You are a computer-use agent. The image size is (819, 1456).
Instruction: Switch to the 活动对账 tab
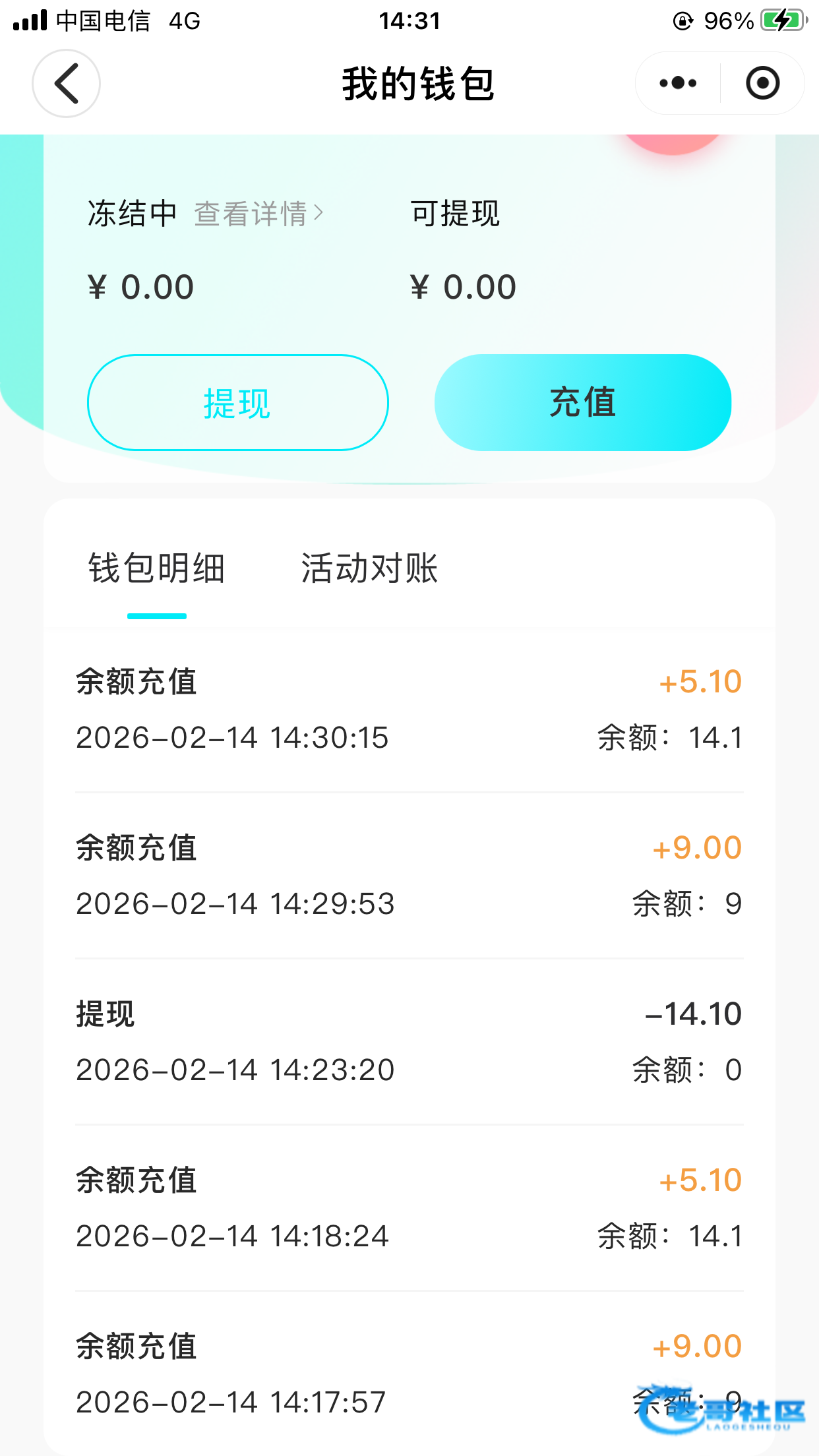point(369,568)
